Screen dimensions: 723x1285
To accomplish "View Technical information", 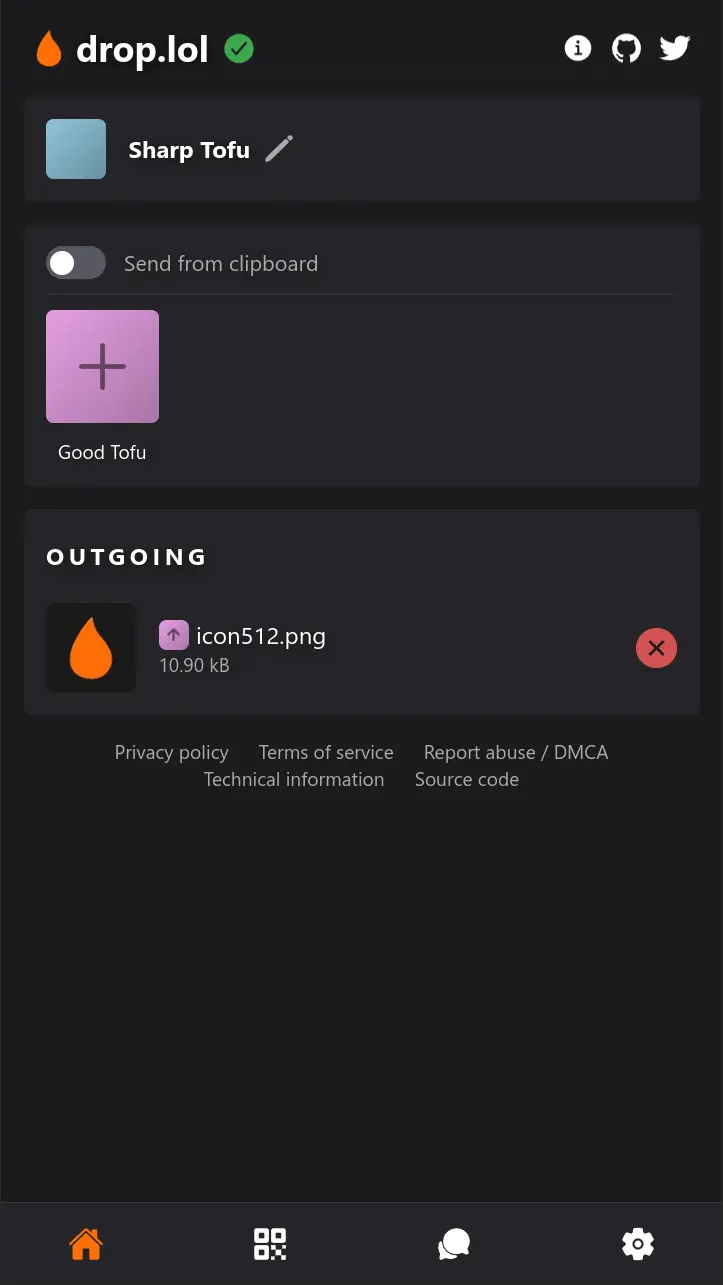I will click(294, 779).
